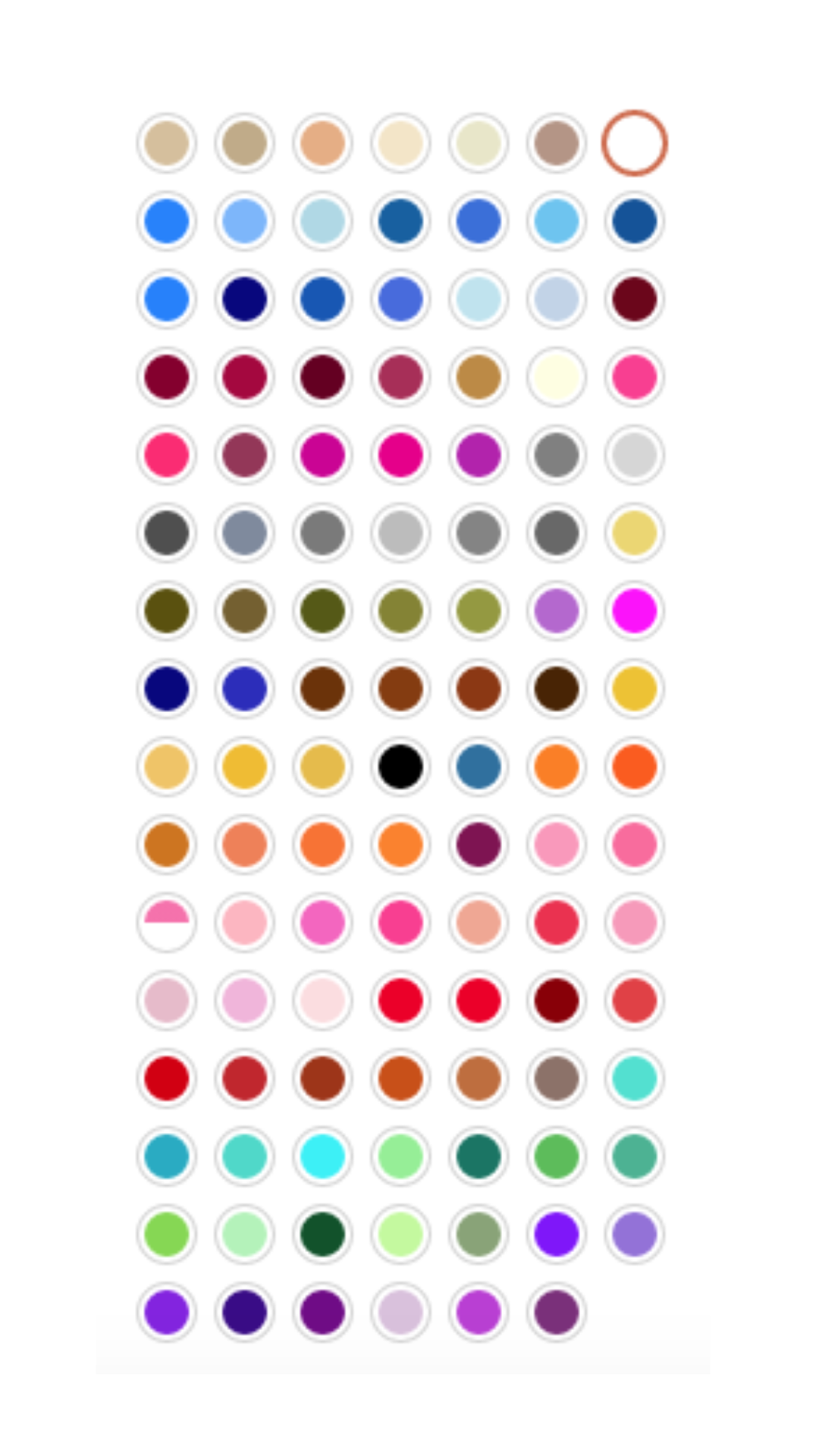Select the dark forest green swatch
819x1456 pixels.
[x=322, y=1235]
